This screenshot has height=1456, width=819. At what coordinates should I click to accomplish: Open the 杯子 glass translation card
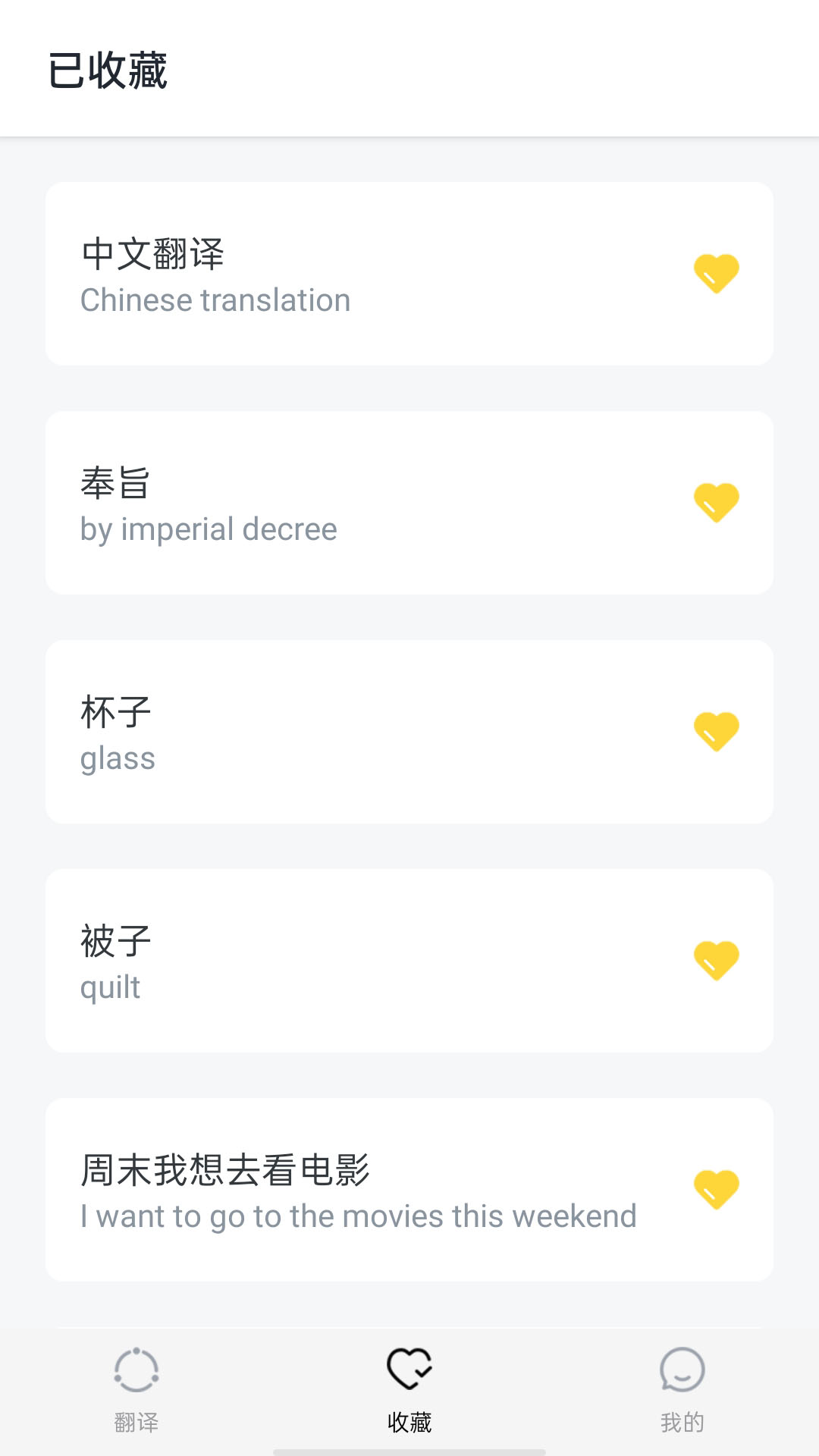[303, 730]
